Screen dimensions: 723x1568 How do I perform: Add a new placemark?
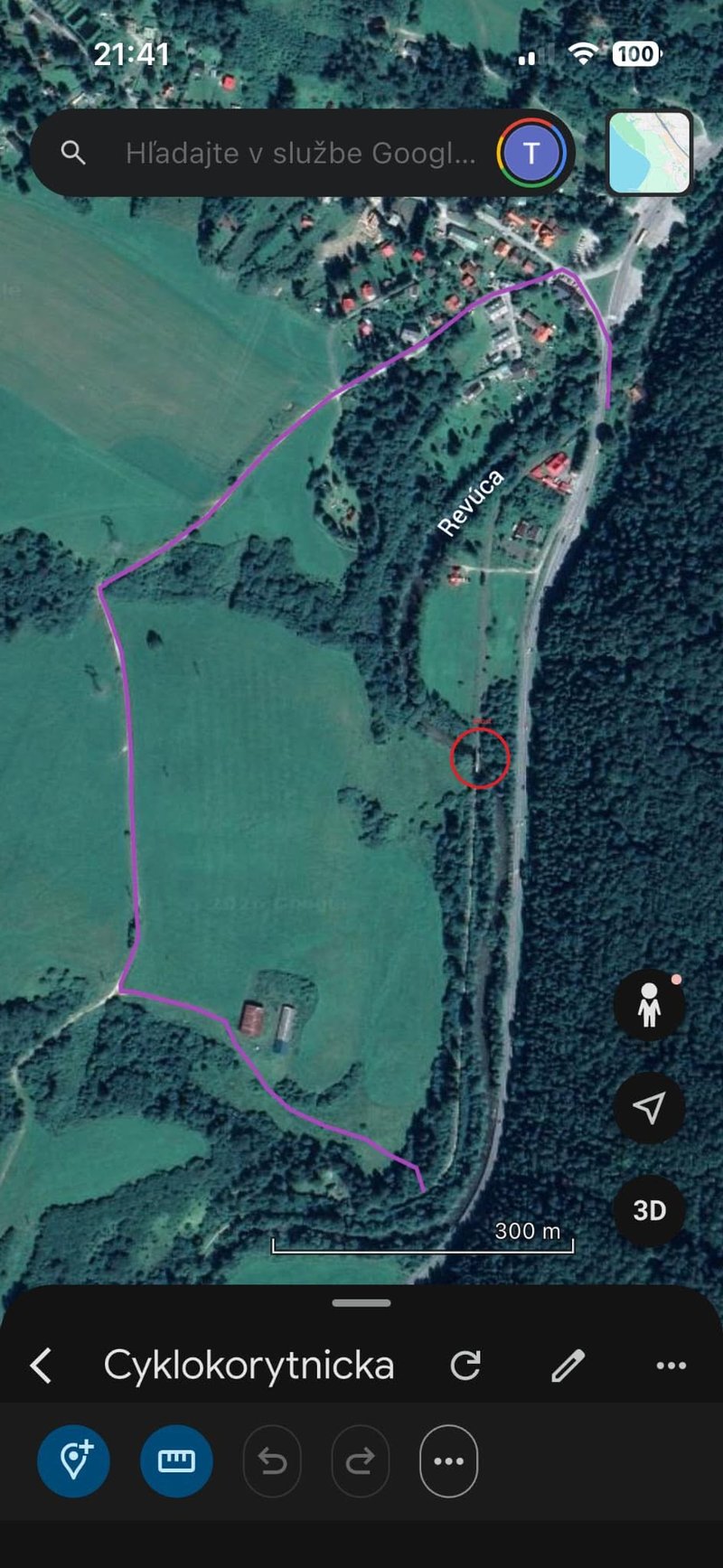tap(73, 1461)
